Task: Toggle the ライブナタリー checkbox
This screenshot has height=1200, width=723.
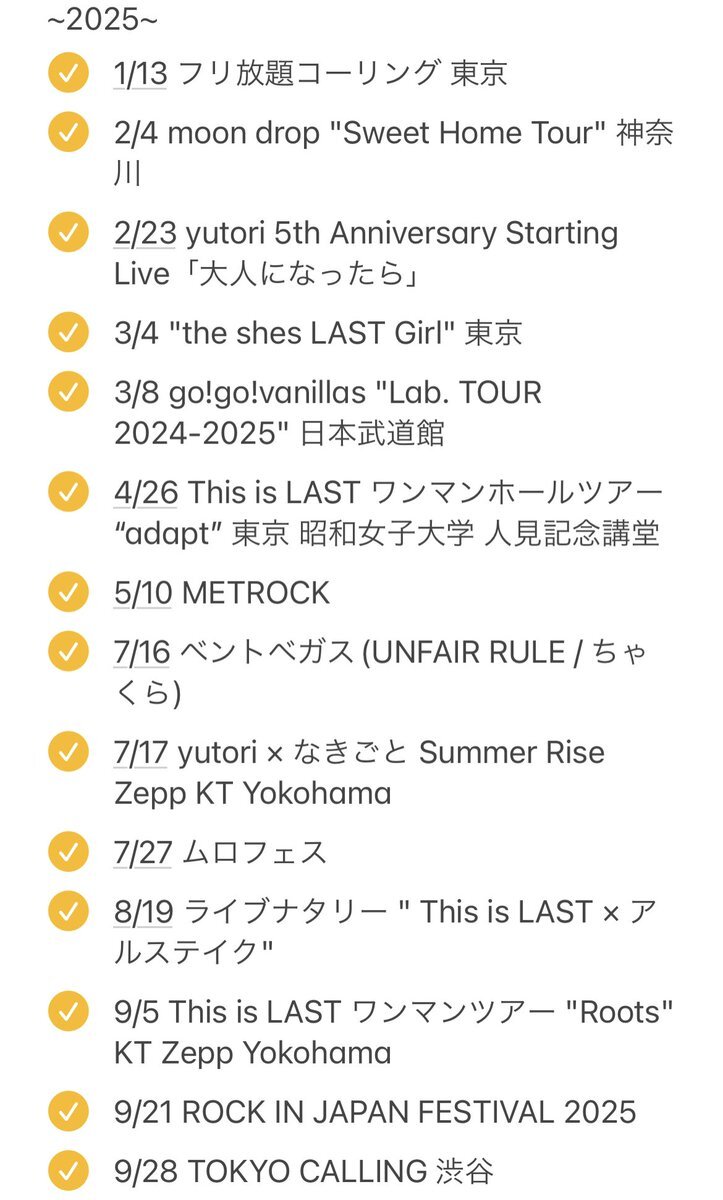Action: [68, 912]
